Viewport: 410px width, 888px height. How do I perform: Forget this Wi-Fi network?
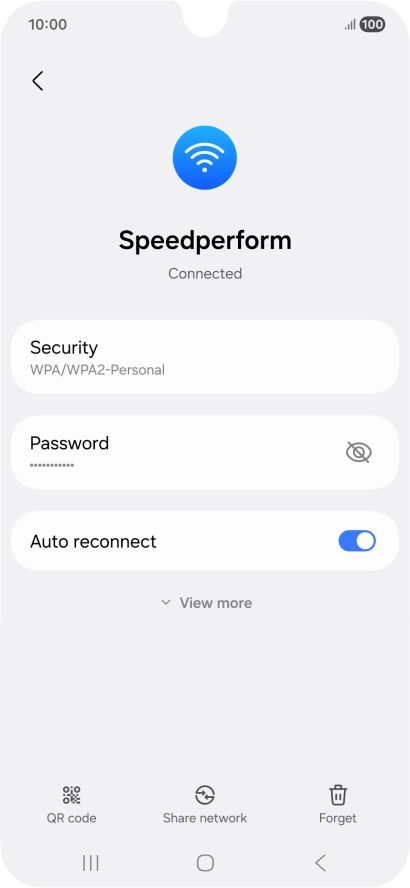338,804
